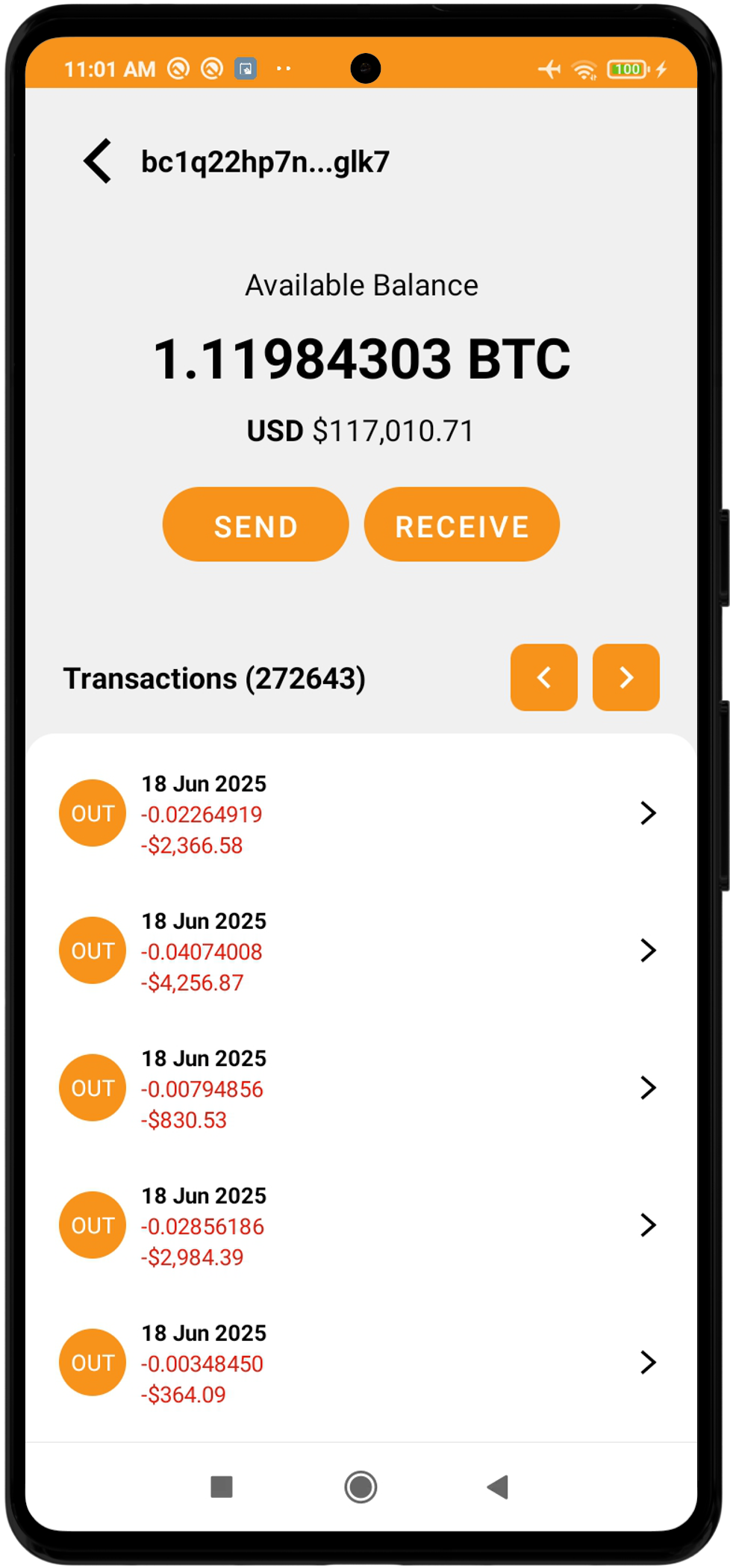Tap the Transactions (272643) header
Viewport: 730px width, 1568px height.
[x=215, y=677]
